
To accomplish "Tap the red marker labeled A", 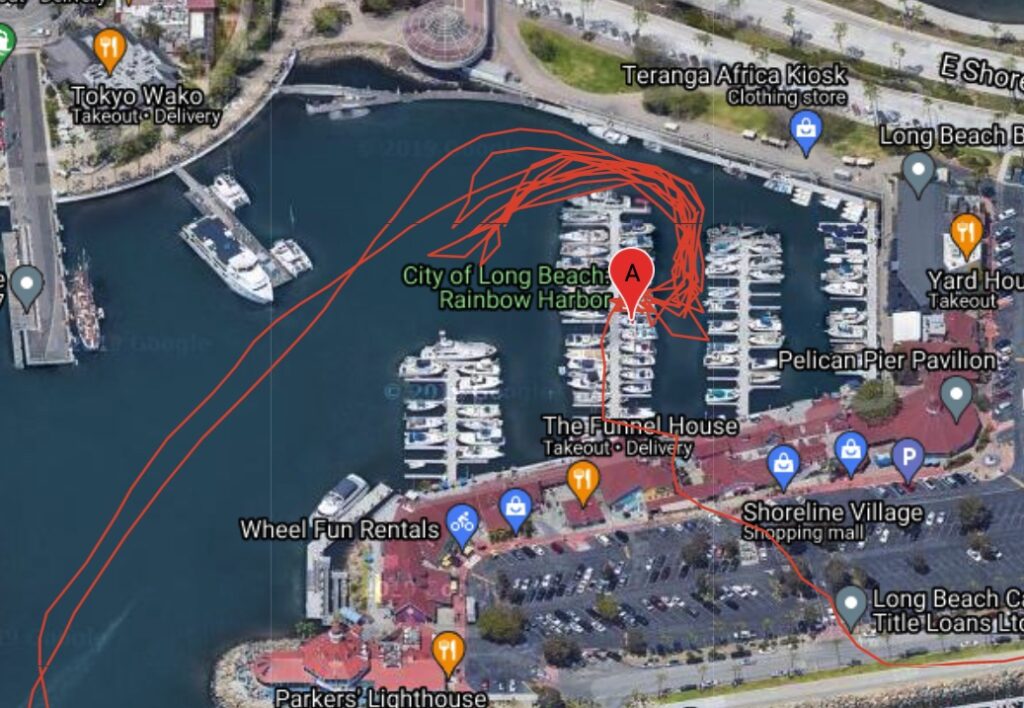I will (631, 273).
